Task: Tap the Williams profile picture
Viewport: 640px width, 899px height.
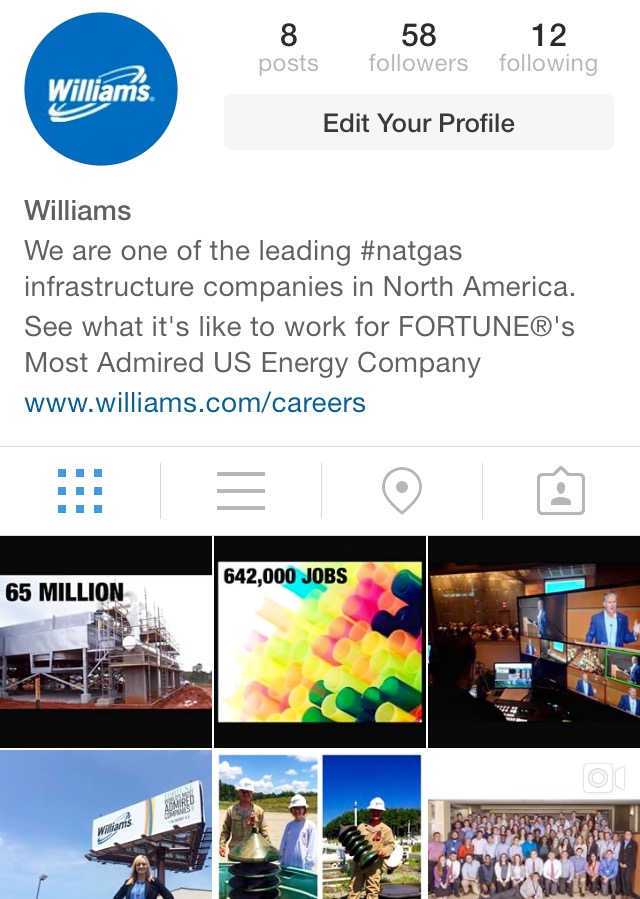Action: [x=101, y=89]
